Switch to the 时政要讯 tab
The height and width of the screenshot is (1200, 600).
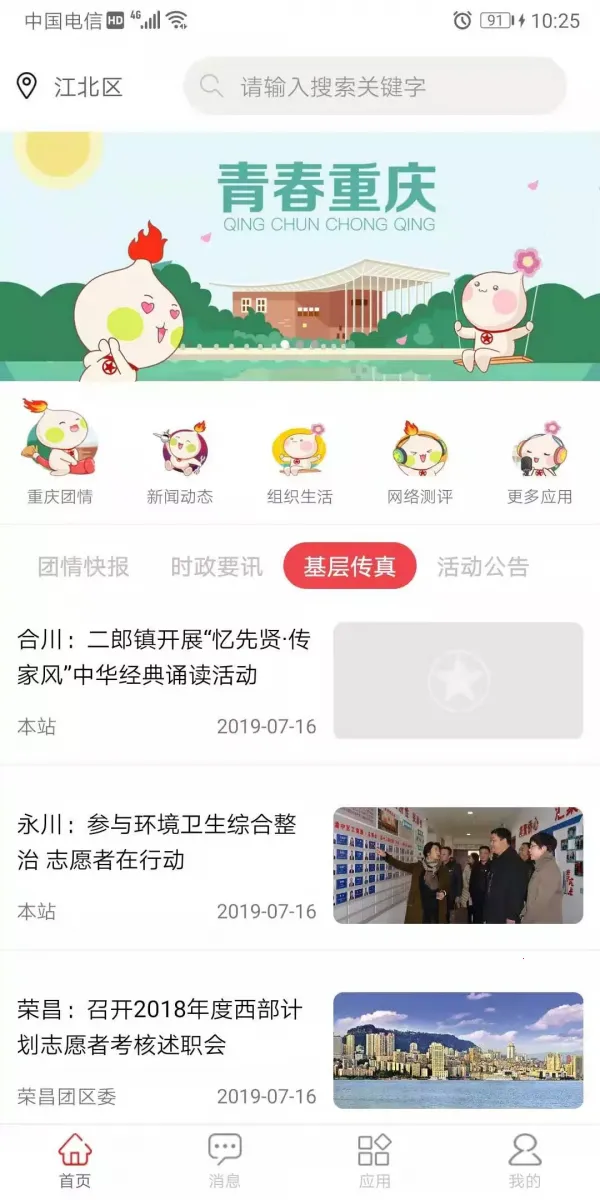(216, 567)
